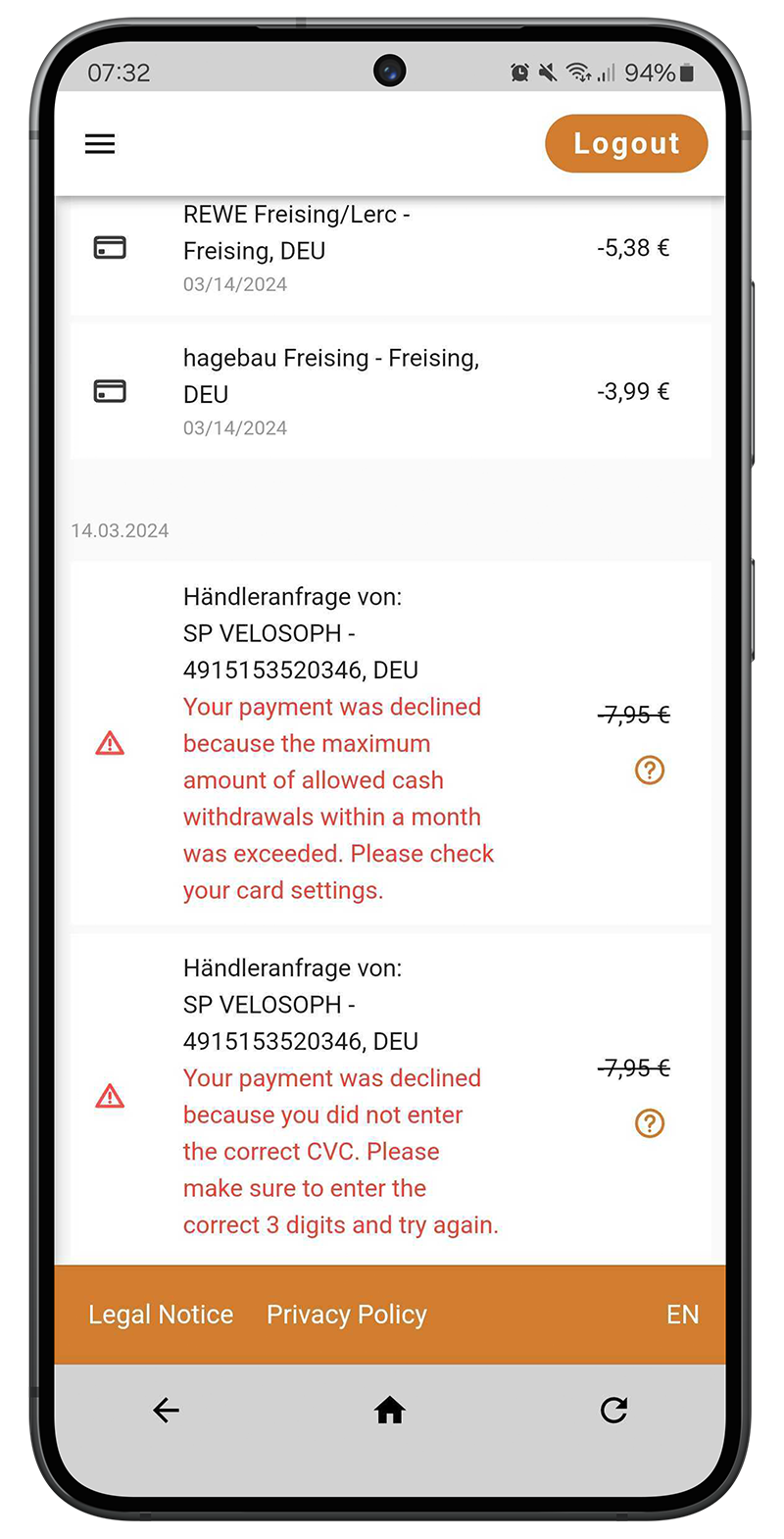Open the hagebau Freising transaction
This screenshot has height=1539, width=784.
pos(390,392)
